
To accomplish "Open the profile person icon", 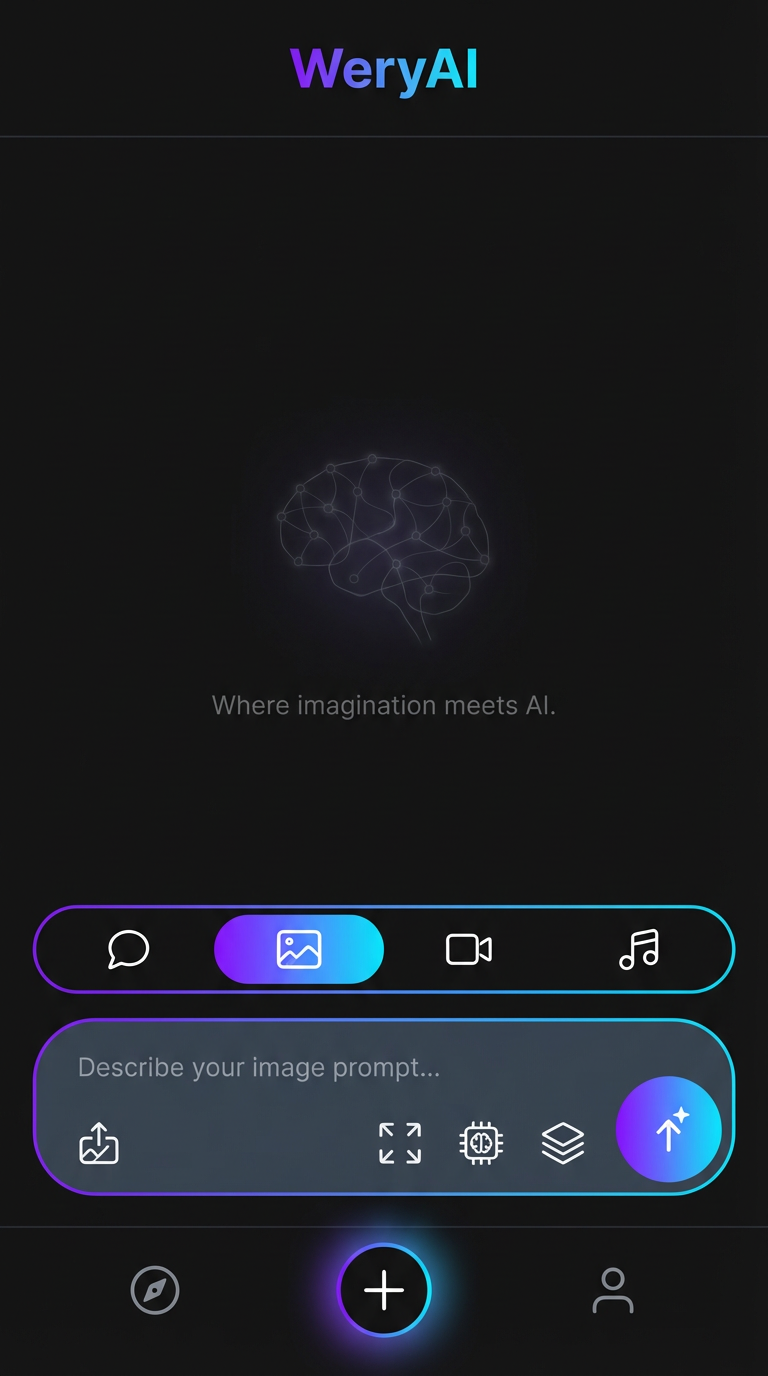I will pyautogui.click(x=612, y=1290).
